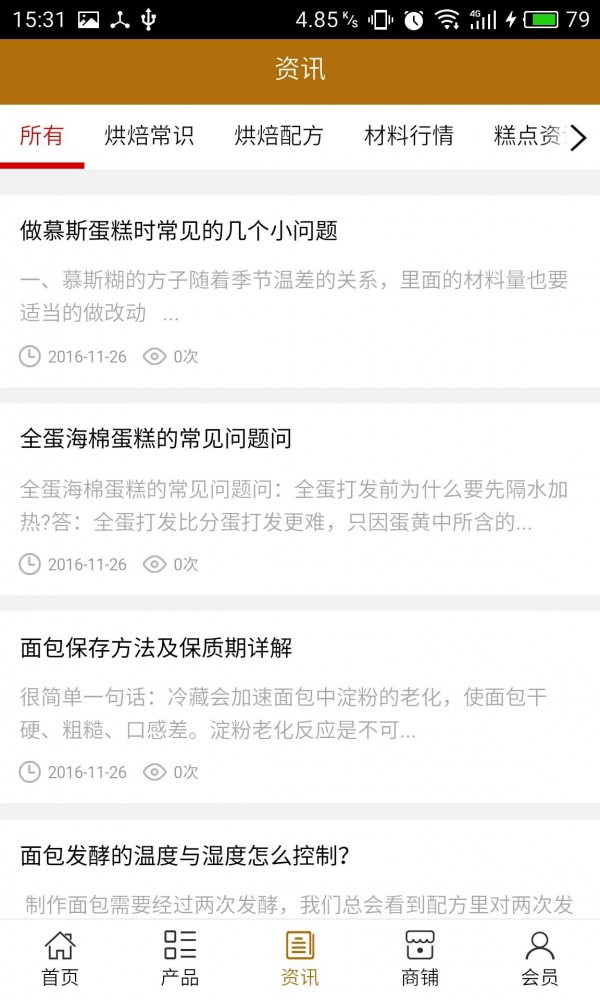Open article 做慕斯蛋糕时常见的几个小问题
The width and height of the screenshot is (600, 1000).
pyautogui.click(x=179, y=231)
